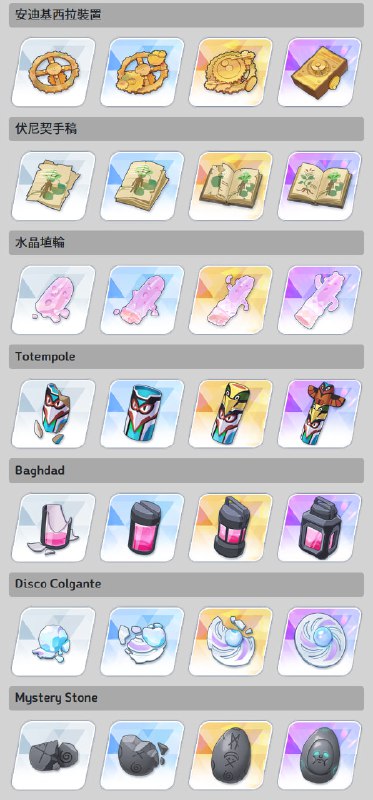Tap the Mystery Stone rubble on white tile
The width and height of the screenshot is (373, 800).
tap(53, 755)
